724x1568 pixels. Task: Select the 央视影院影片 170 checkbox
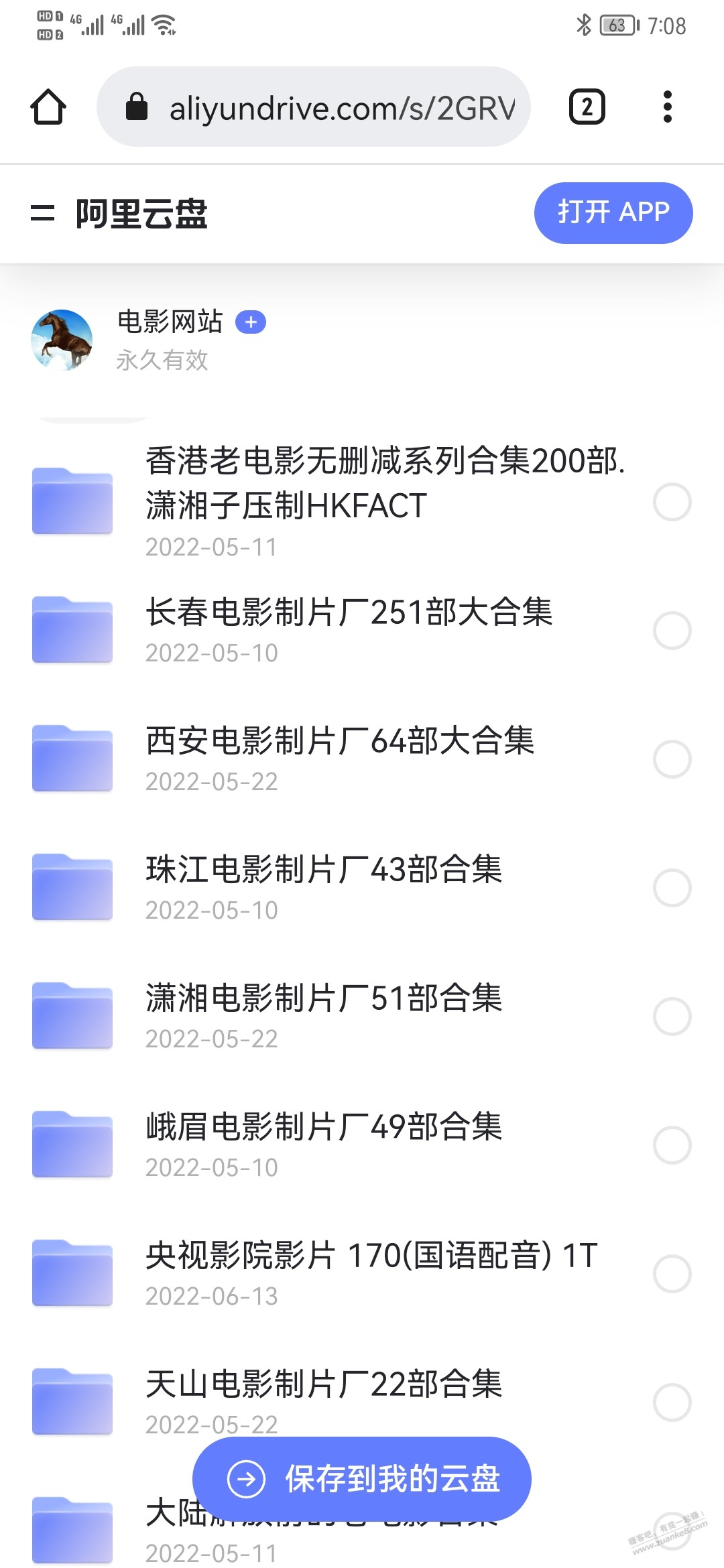(x=672, y=1274)
